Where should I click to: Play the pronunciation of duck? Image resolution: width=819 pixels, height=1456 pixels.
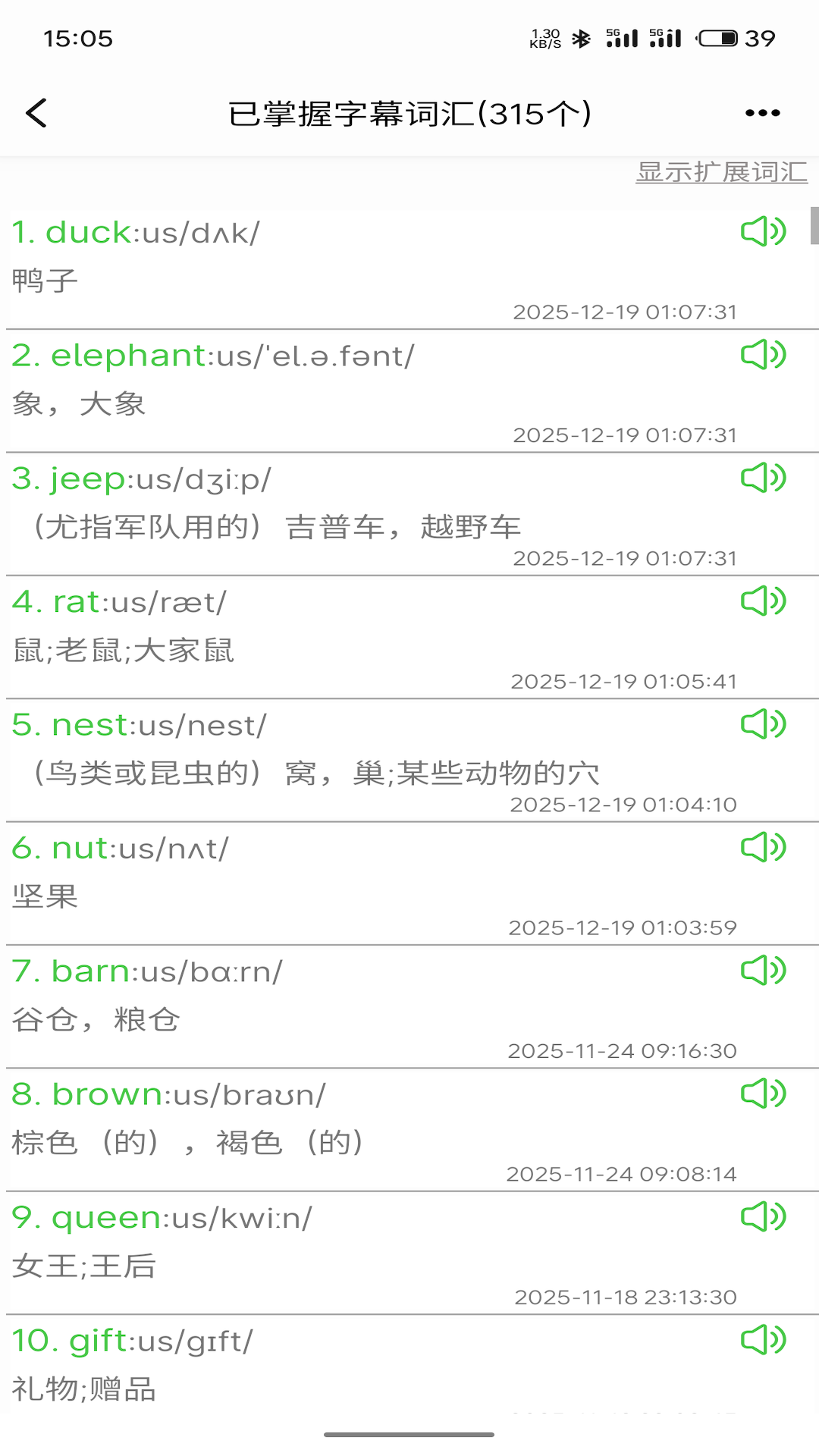[x=762, y=231]
